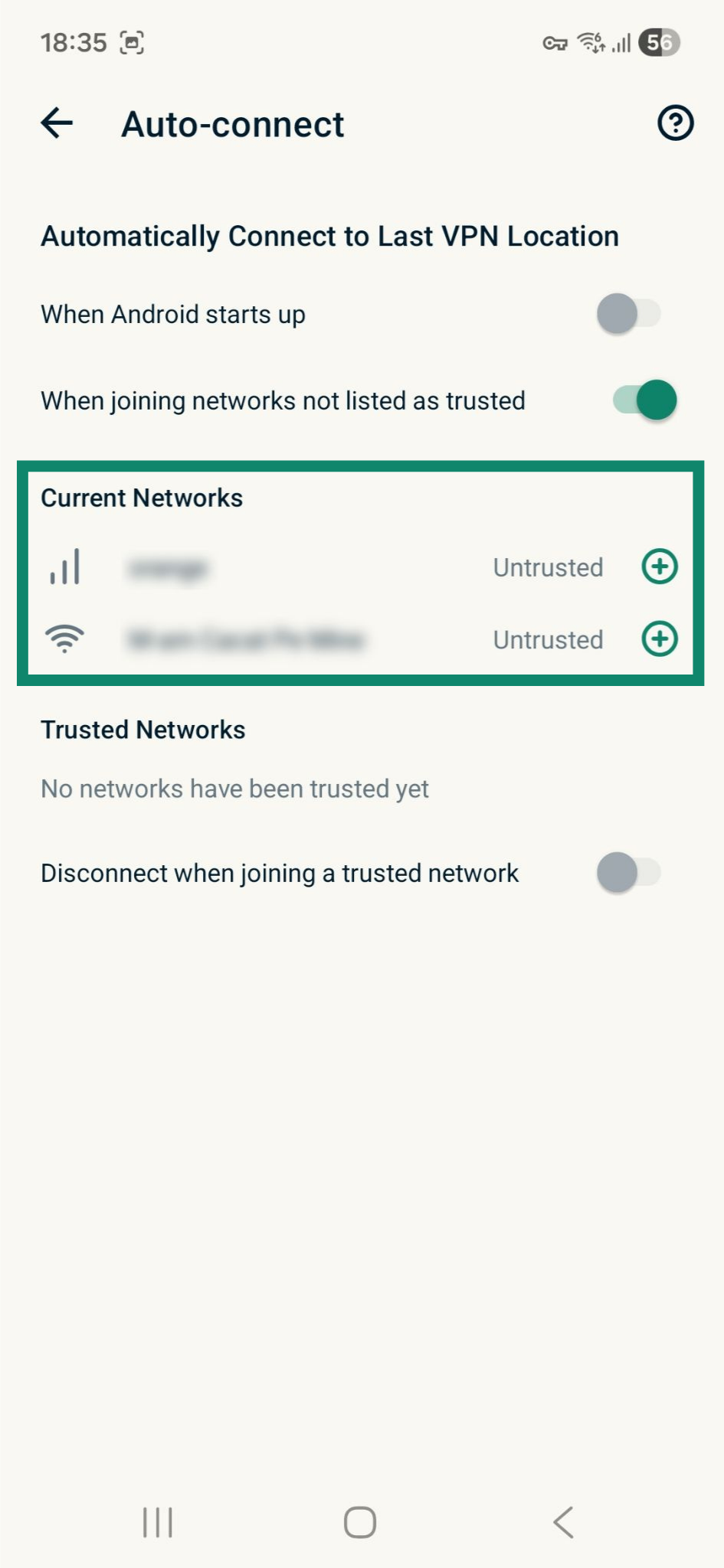
Task: Go to the home screen
Action: (x=360, y=1522)
